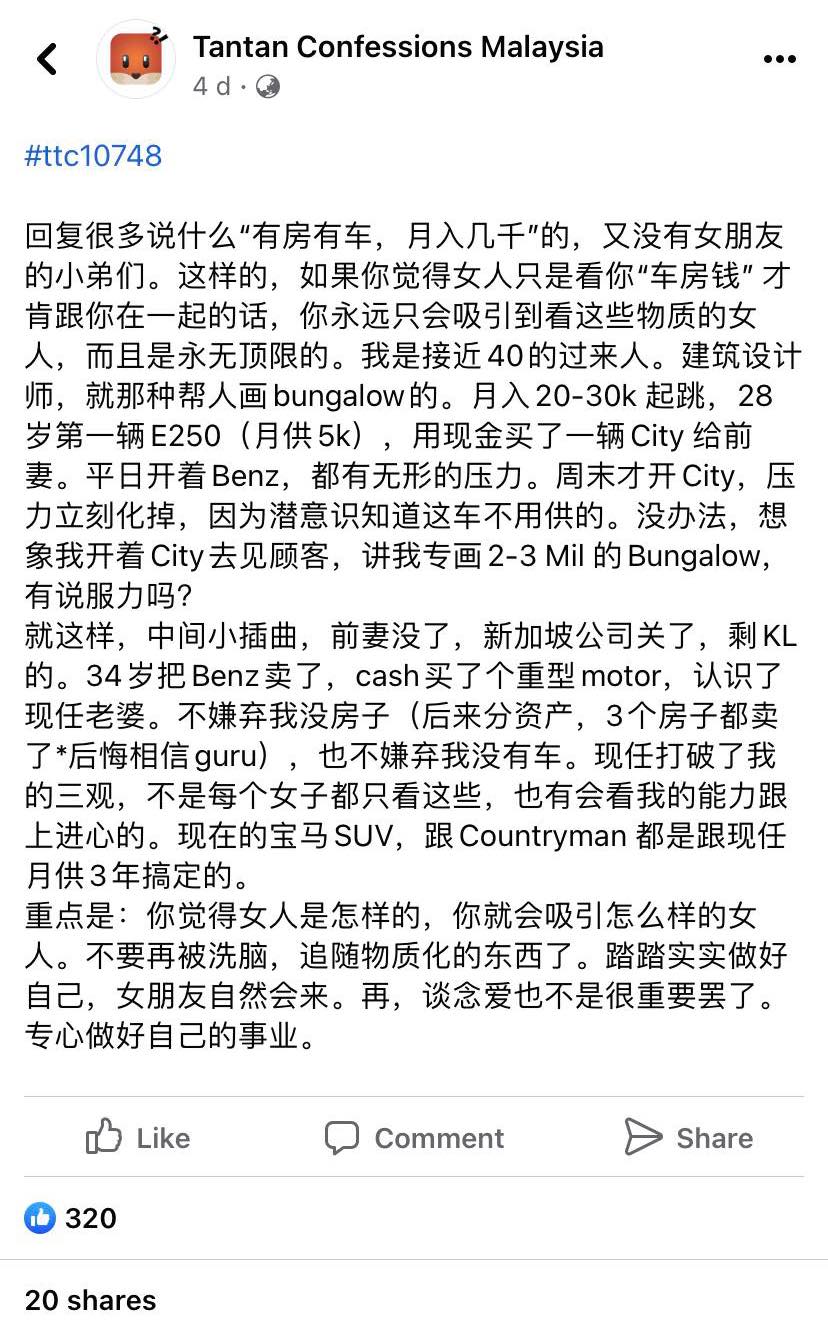Open the three-dot overflow menu
The width and height of the screenshot is (828, 1332).
click(780, 60)
